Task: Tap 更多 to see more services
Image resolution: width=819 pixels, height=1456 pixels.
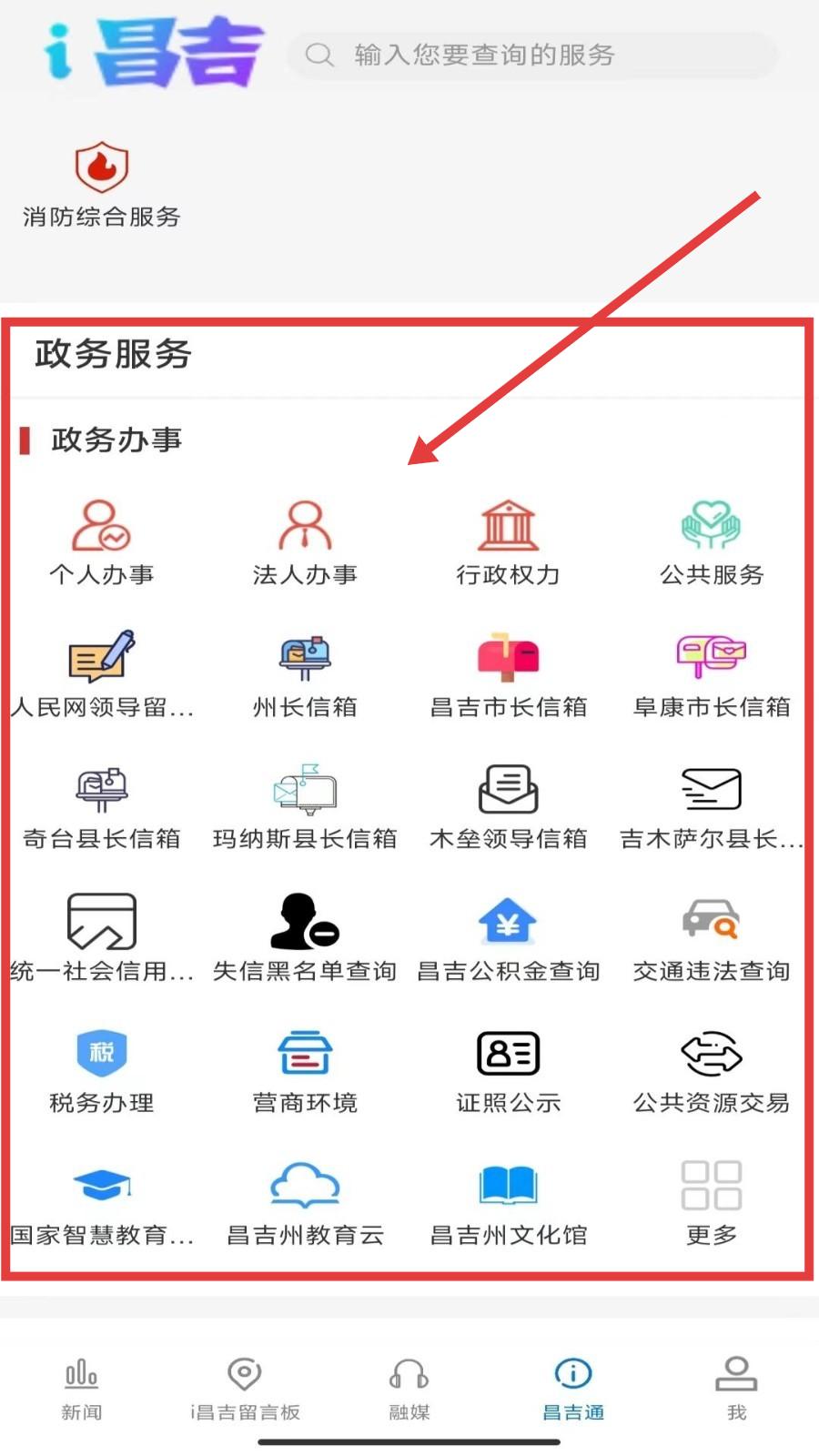Action: (712, 1203)
